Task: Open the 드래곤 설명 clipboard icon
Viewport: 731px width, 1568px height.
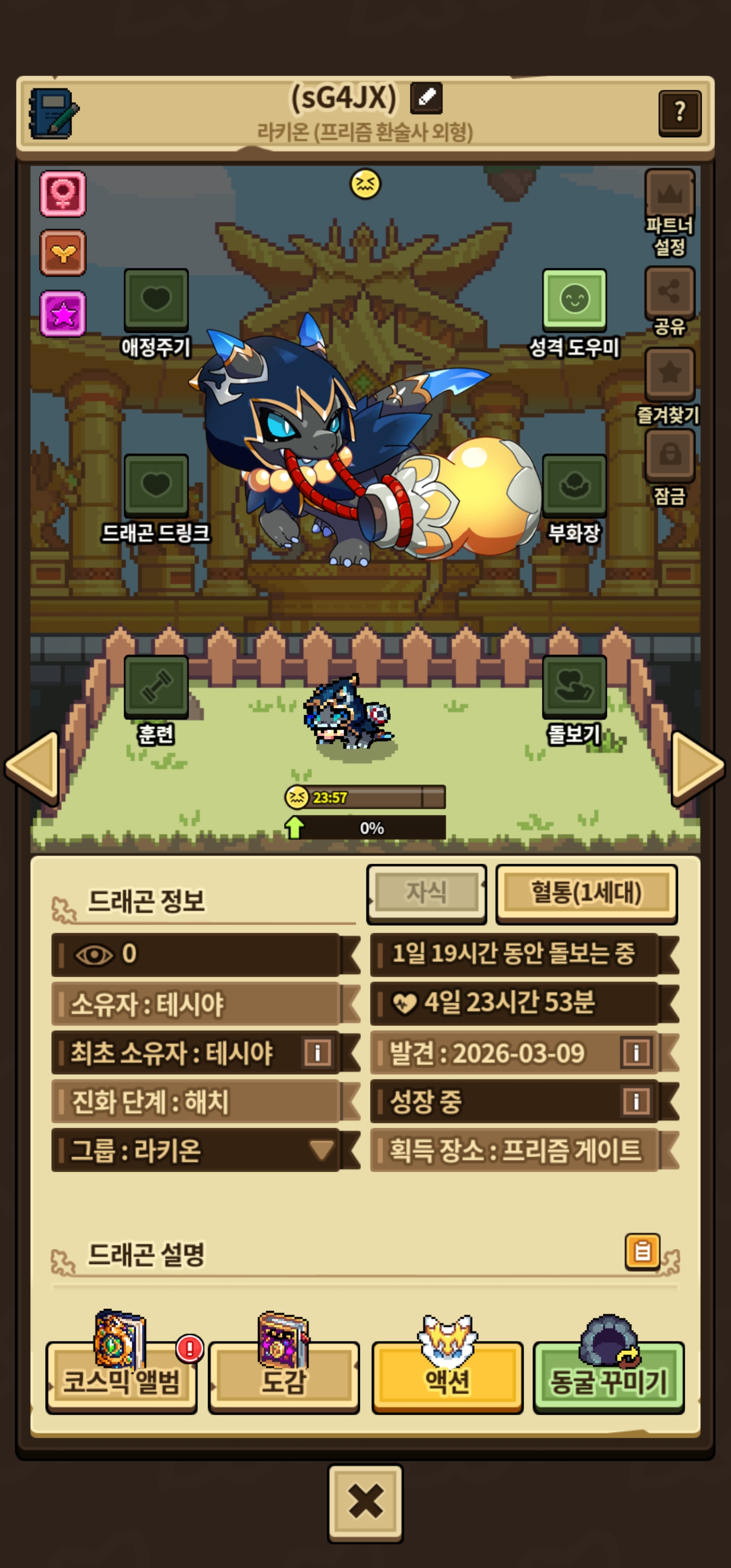Action: (x=642, y=1252)
